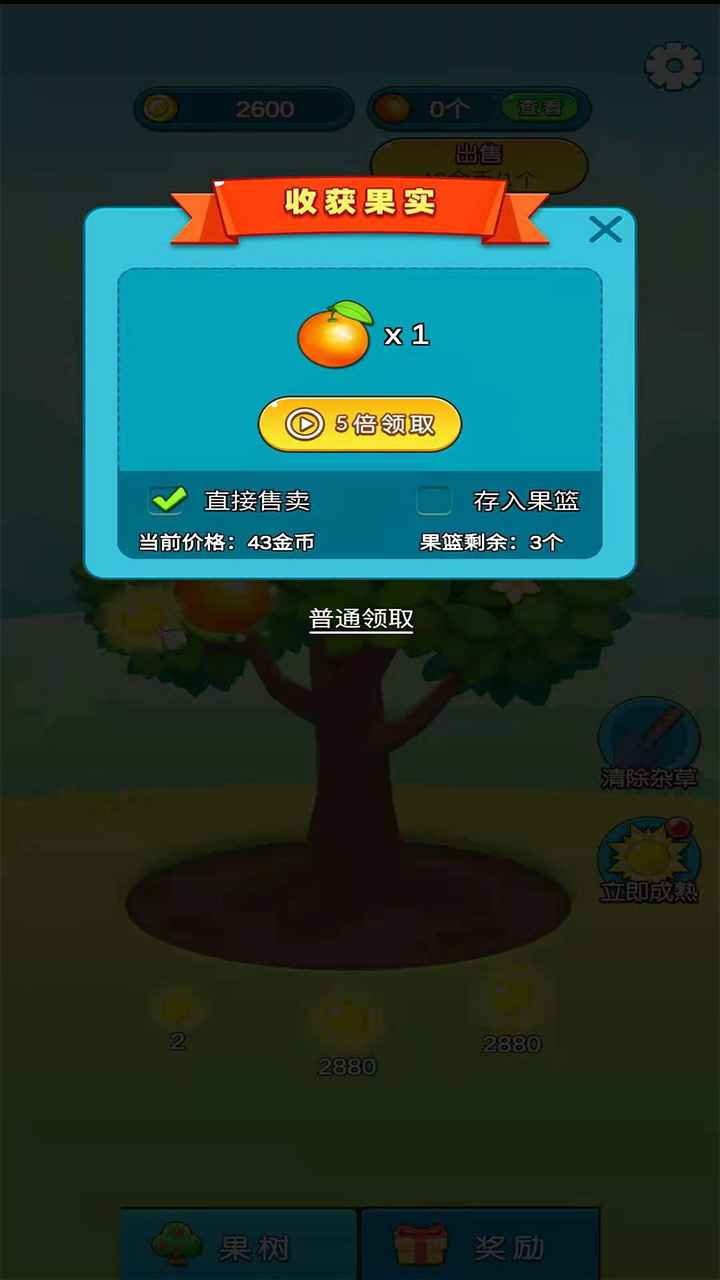Uncheck the 直接售卖 option

tap(168, 497)
